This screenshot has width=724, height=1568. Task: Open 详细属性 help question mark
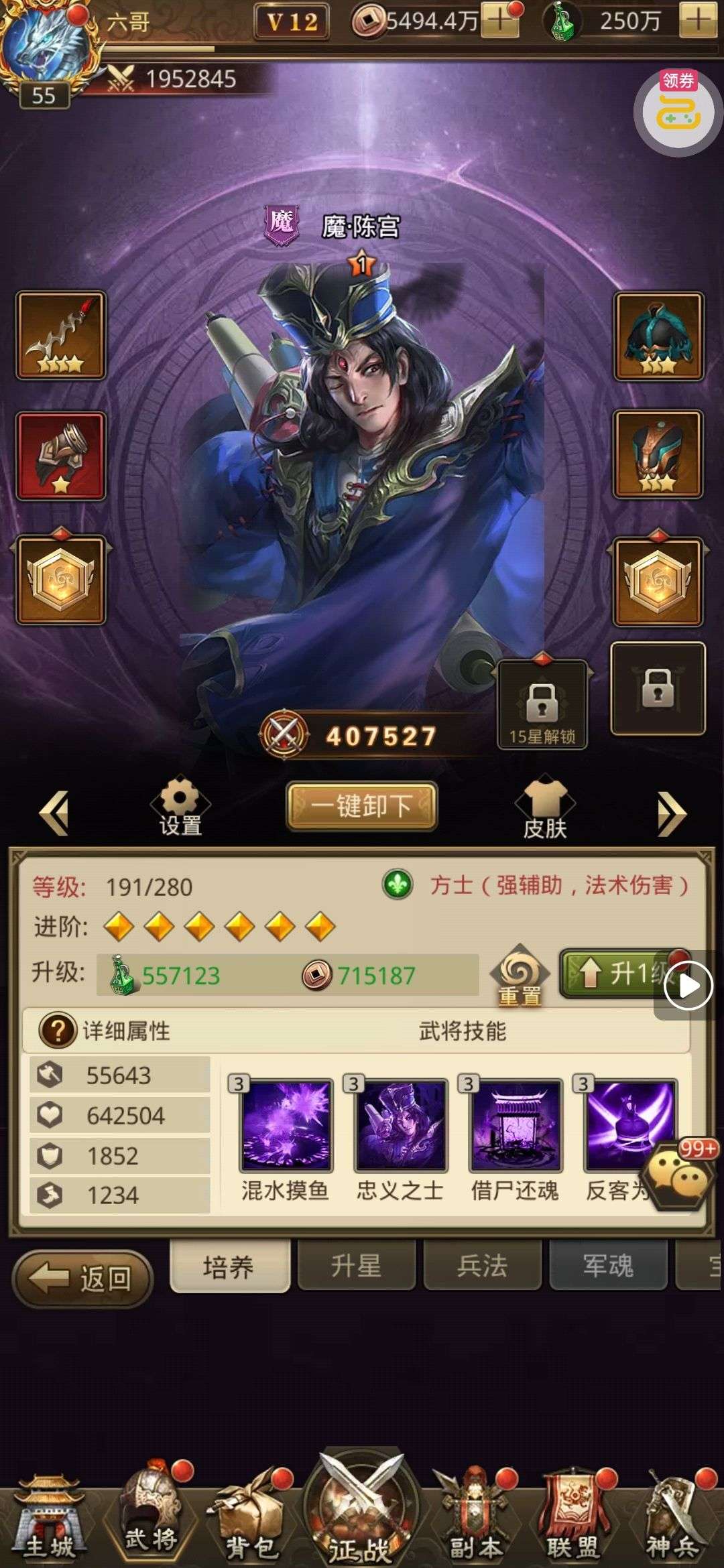coord(57,1031)
